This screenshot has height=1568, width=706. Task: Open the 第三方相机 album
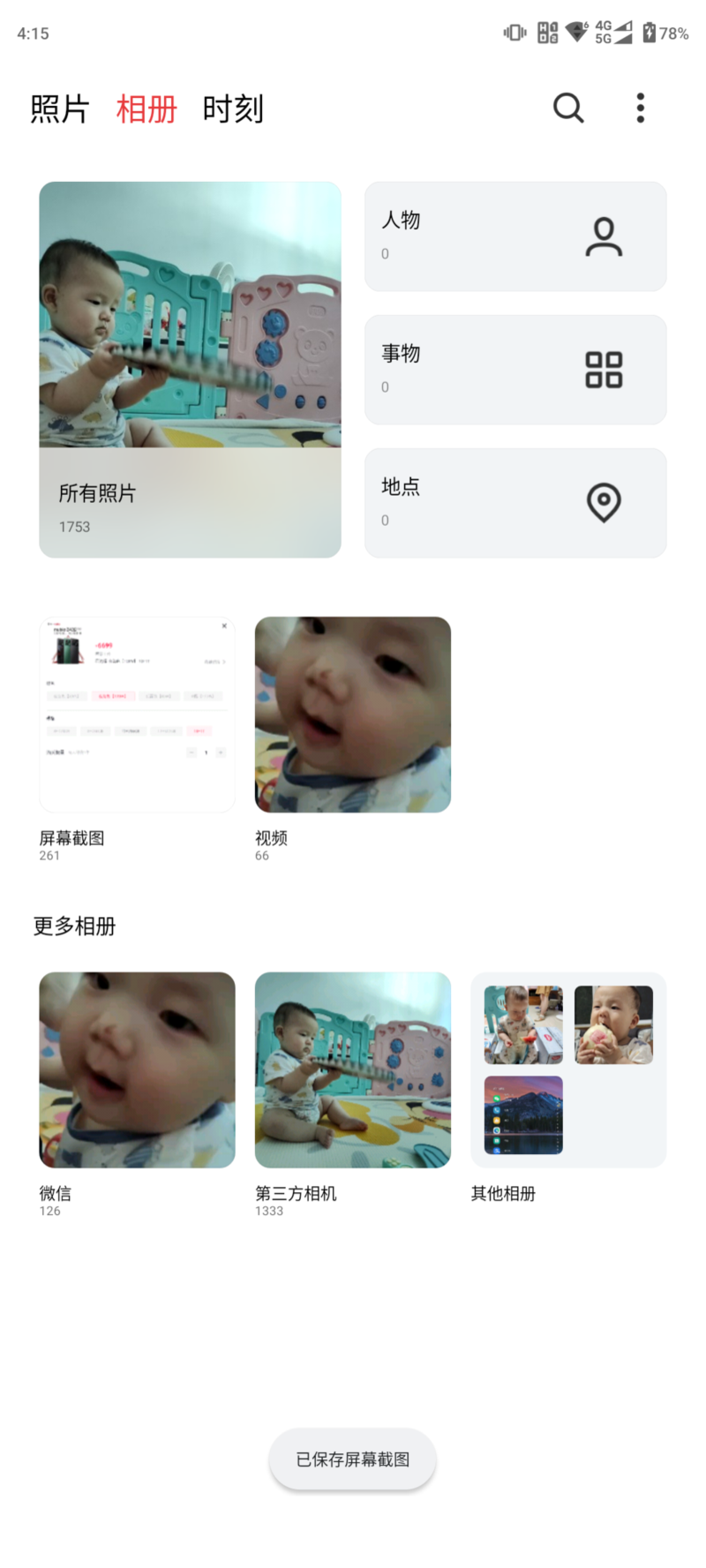(353, 1069)
